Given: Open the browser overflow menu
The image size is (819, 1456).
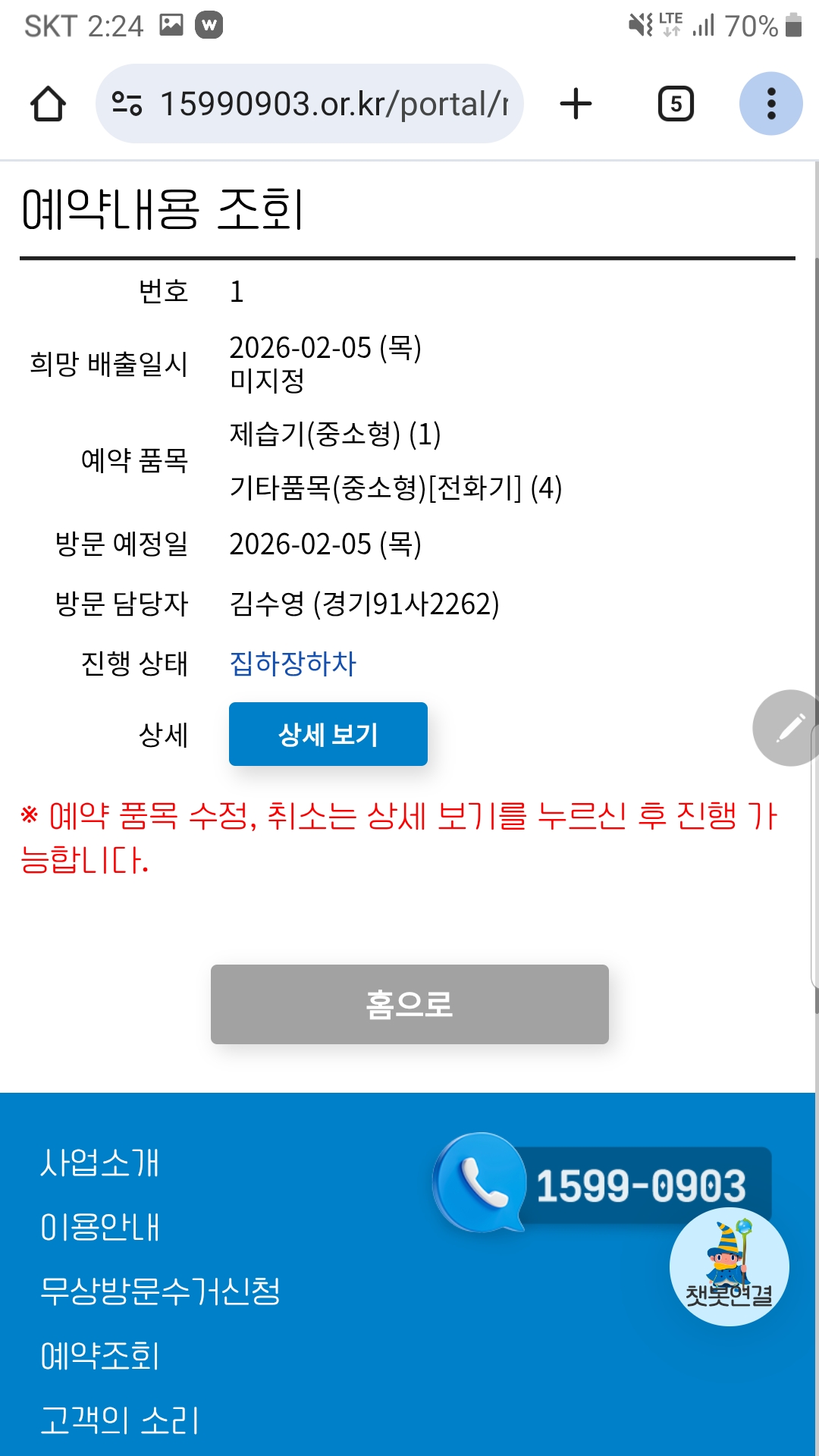Looking at the screenshot, I should click(x=770, y=104).
